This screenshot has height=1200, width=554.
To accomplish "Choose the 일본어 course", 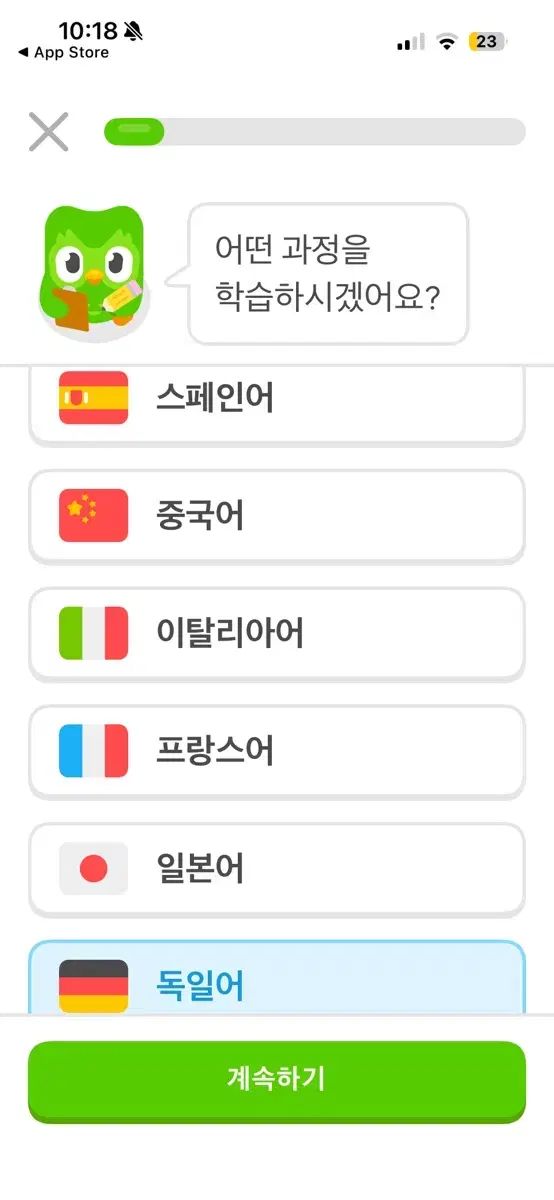I will tap(277, 869).
